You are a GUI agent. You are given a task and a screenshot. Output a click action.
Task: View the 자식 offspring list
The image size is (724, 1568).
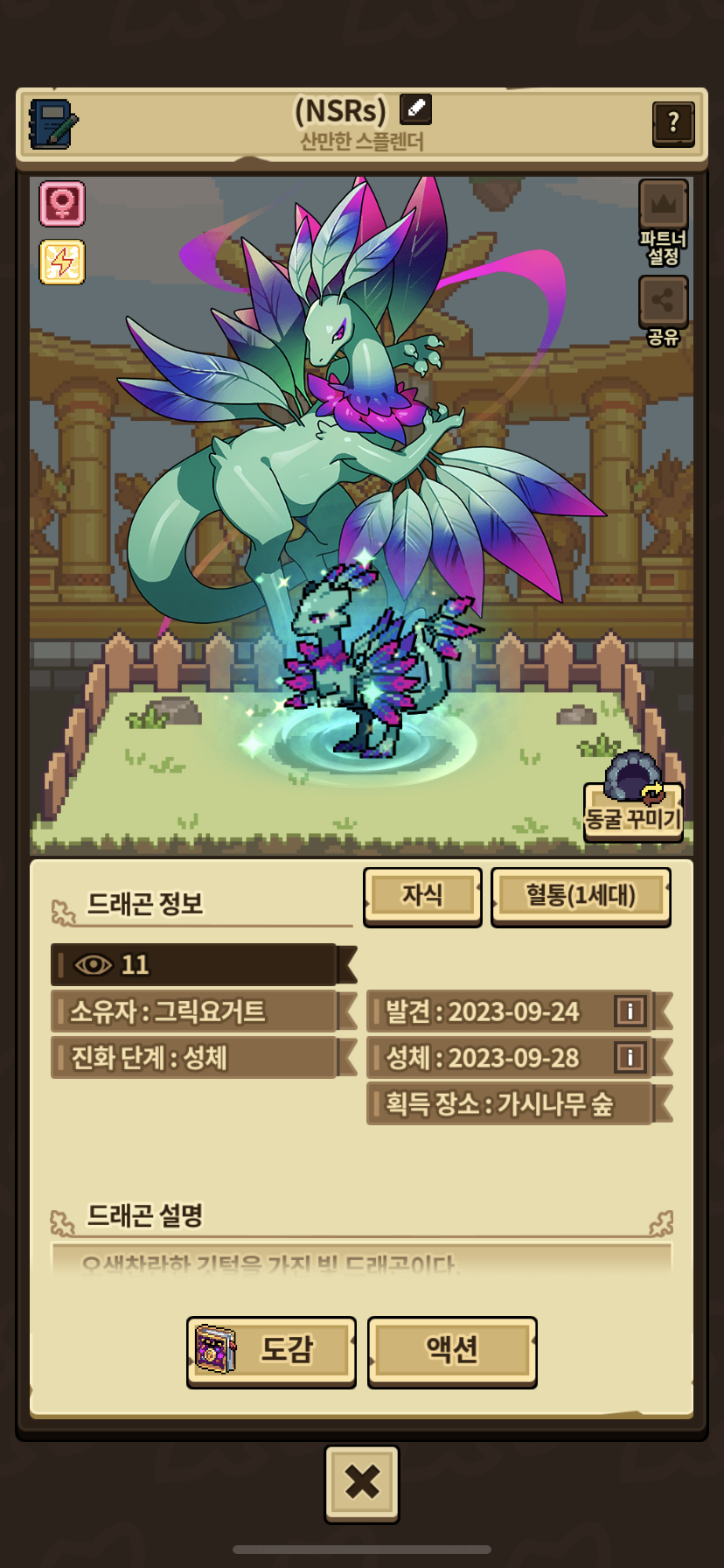[x=422, y=896]
